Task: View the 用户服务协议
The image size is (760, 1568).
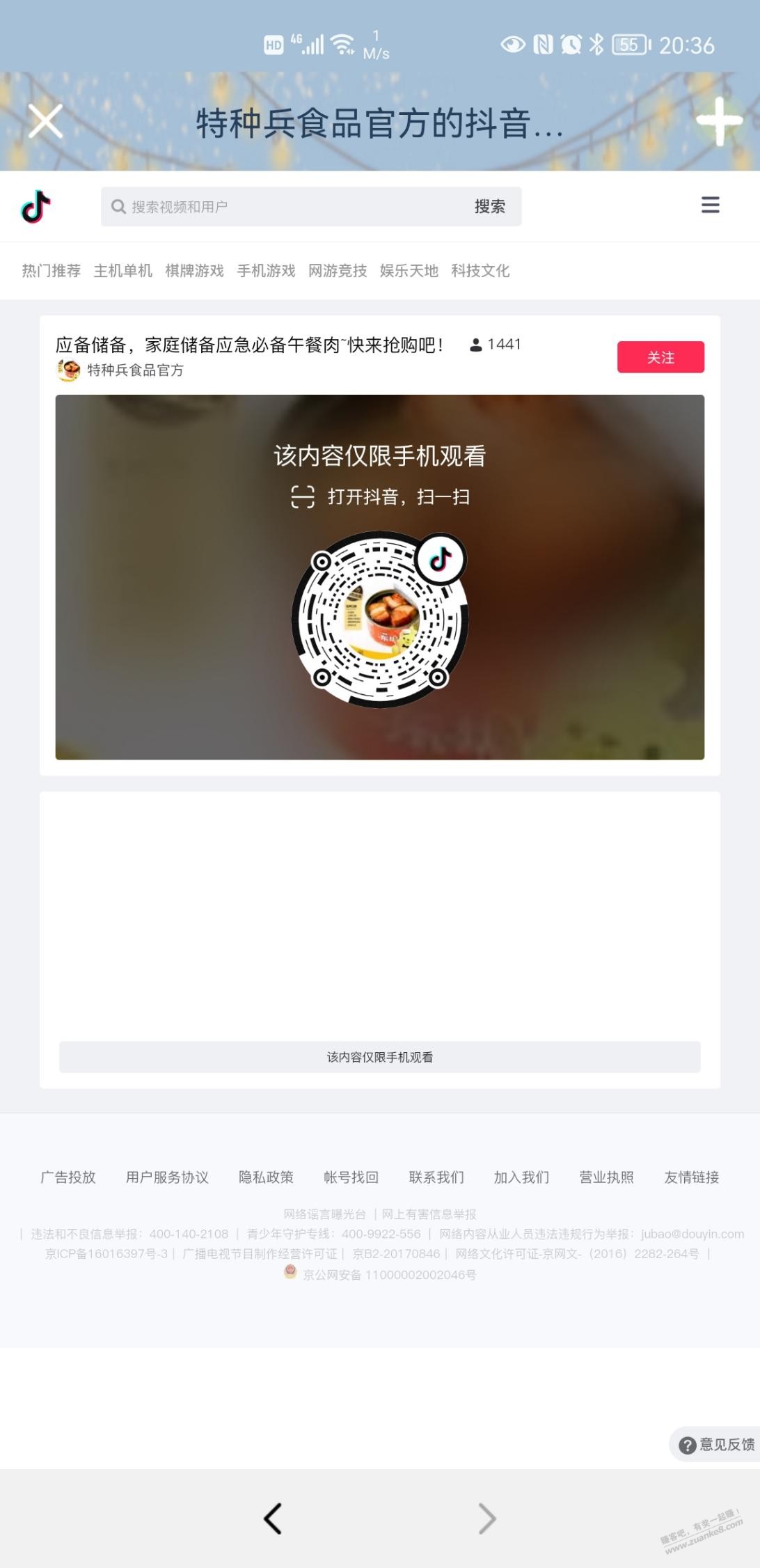Action: pyautogui.click(x=167, y=1177)
